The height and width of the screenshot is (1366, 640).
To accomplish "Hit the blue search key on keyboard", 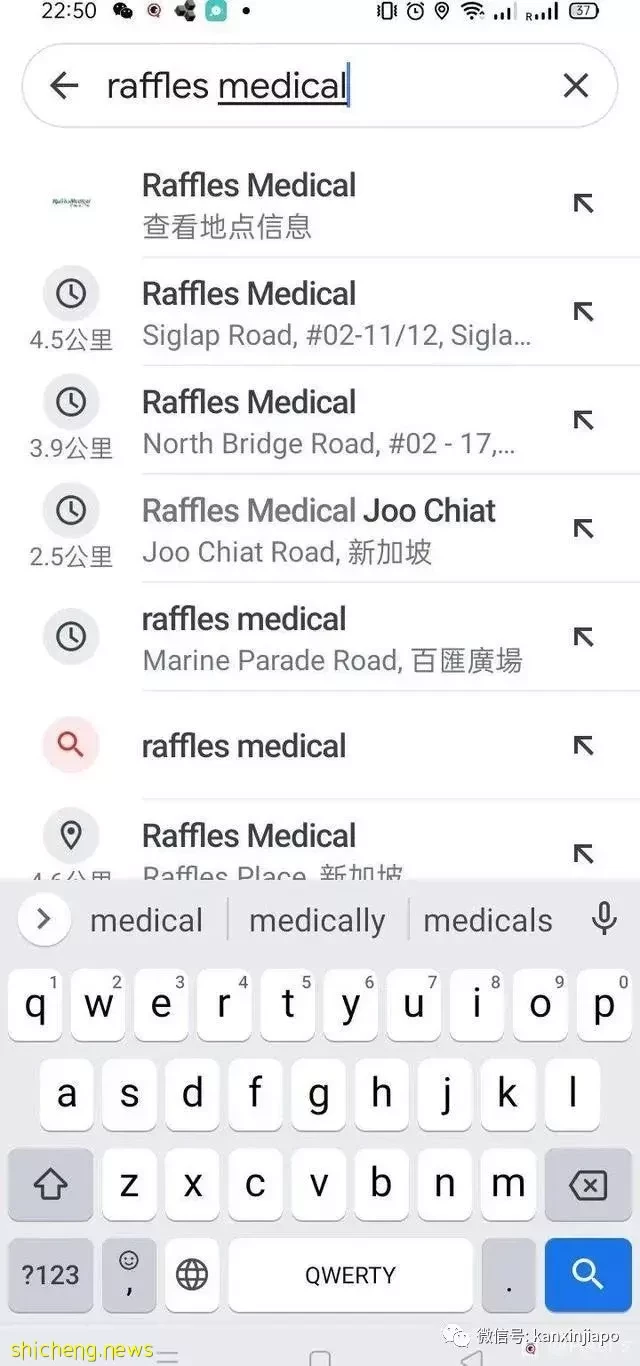I will tap(587, 1274).
